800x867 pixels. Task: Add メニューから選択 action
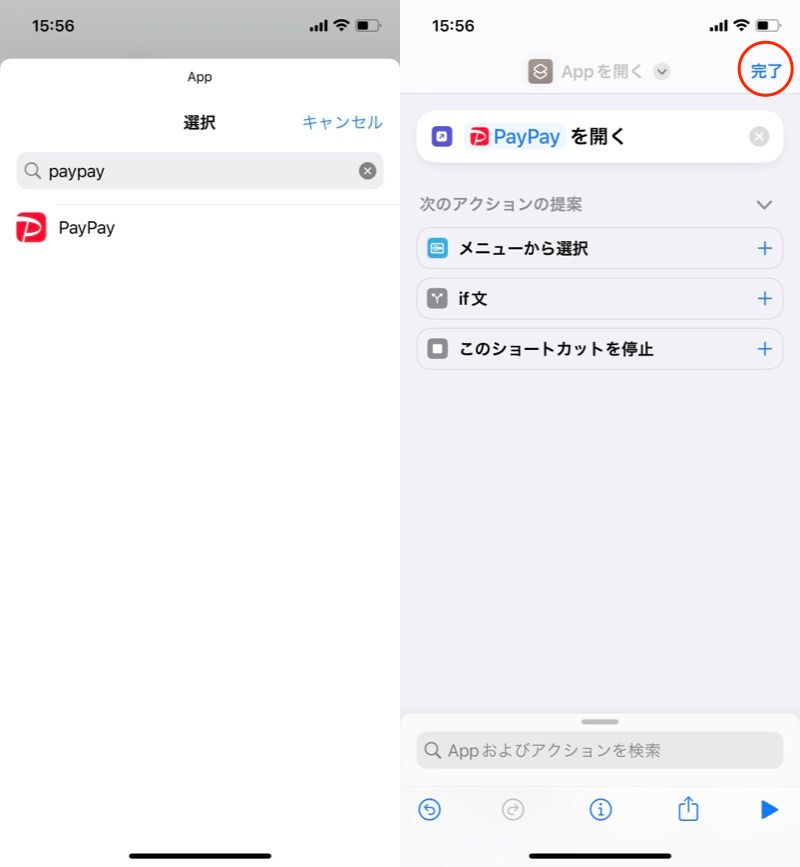(x=764, y=248)
